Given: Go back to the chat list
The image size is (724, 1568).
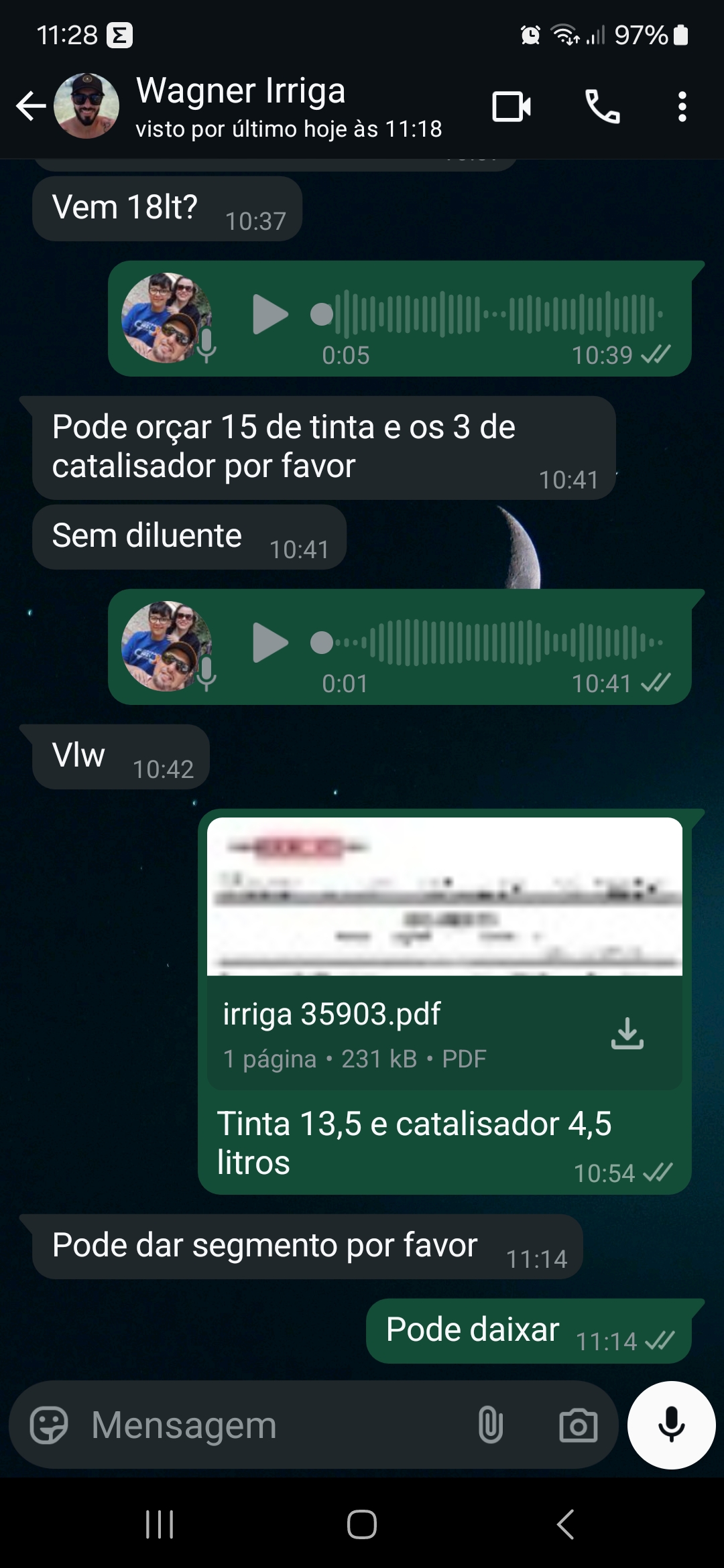Looking at the screenshot, I should pos(31,106).
